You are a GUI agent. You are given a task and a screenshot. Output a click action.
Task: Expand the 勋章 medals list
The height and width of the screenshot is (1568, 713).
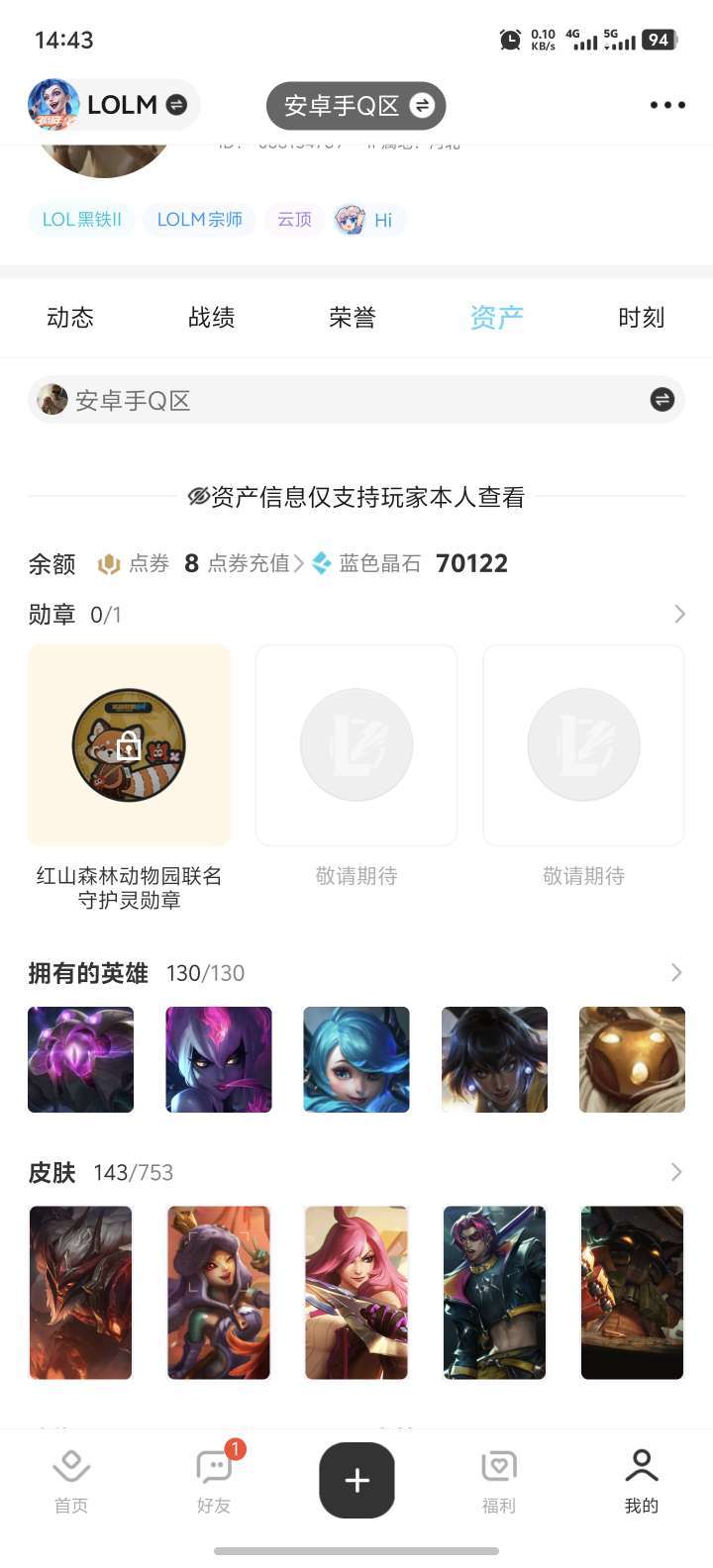pos(679,615)
